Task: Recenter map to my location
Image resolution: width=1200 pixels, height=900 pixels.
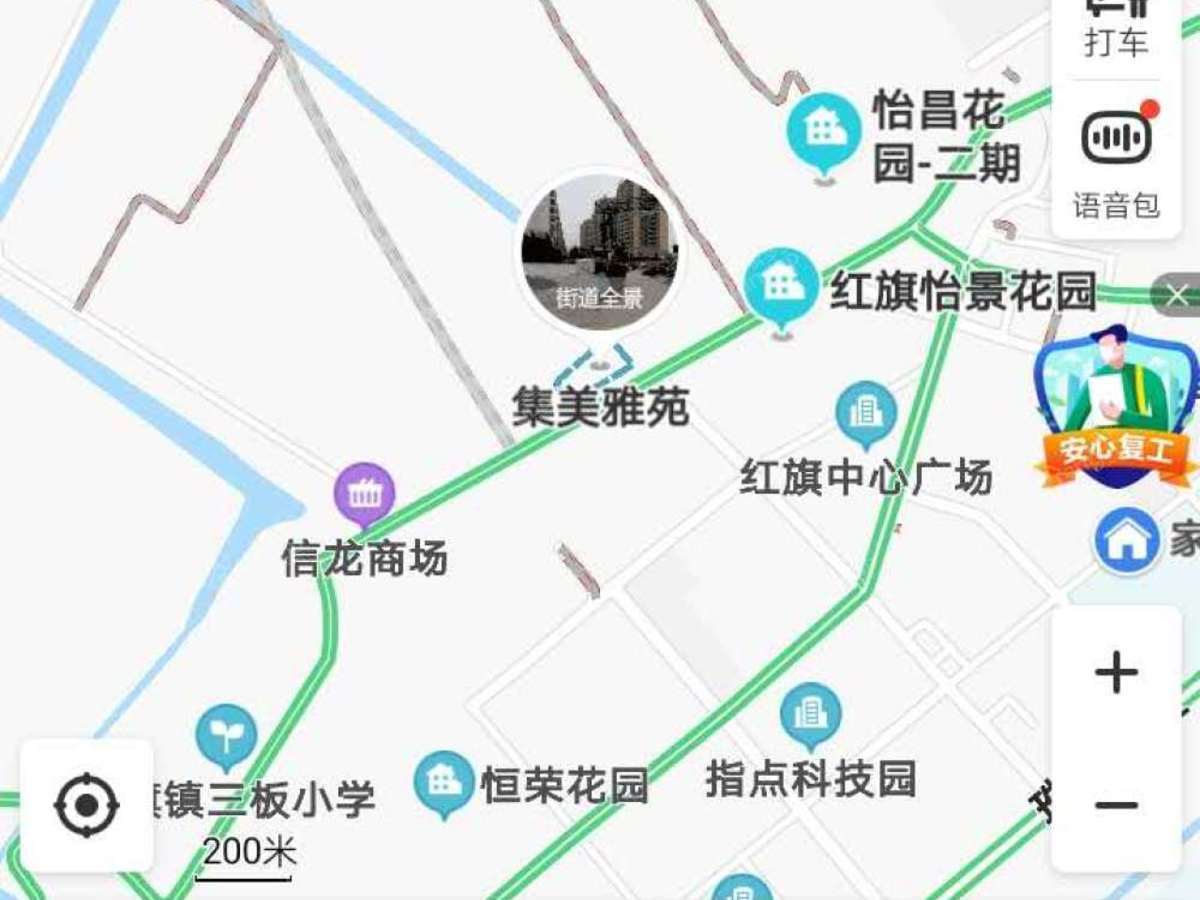Action: click(x=87, y=805)
